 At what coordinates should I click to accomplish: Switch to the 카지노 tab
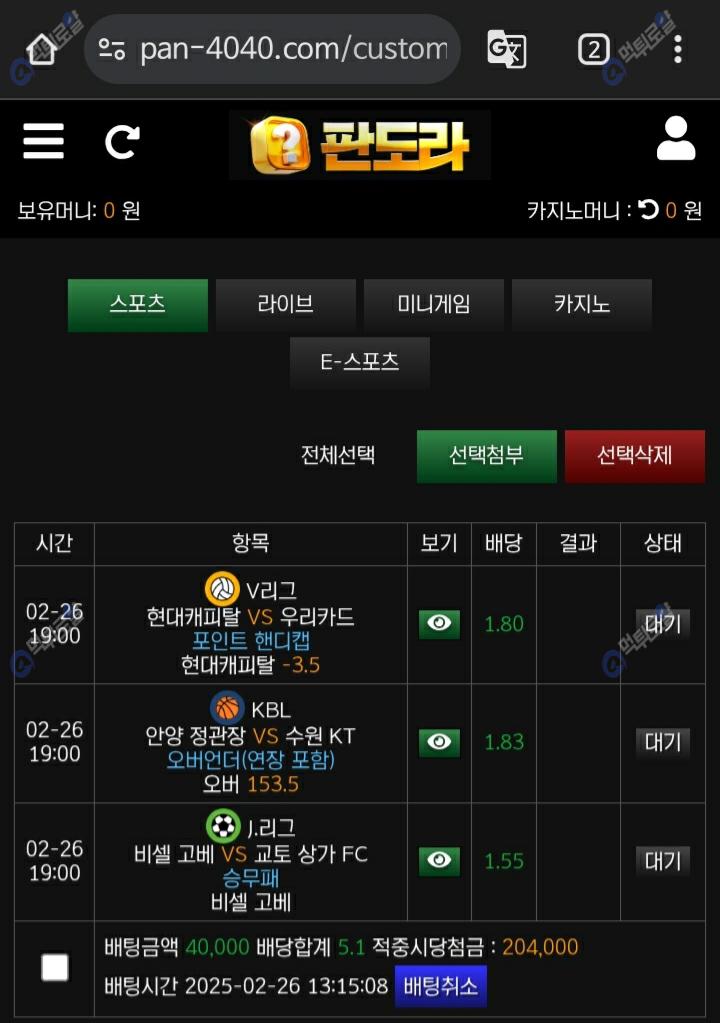(x=582, y=305)
